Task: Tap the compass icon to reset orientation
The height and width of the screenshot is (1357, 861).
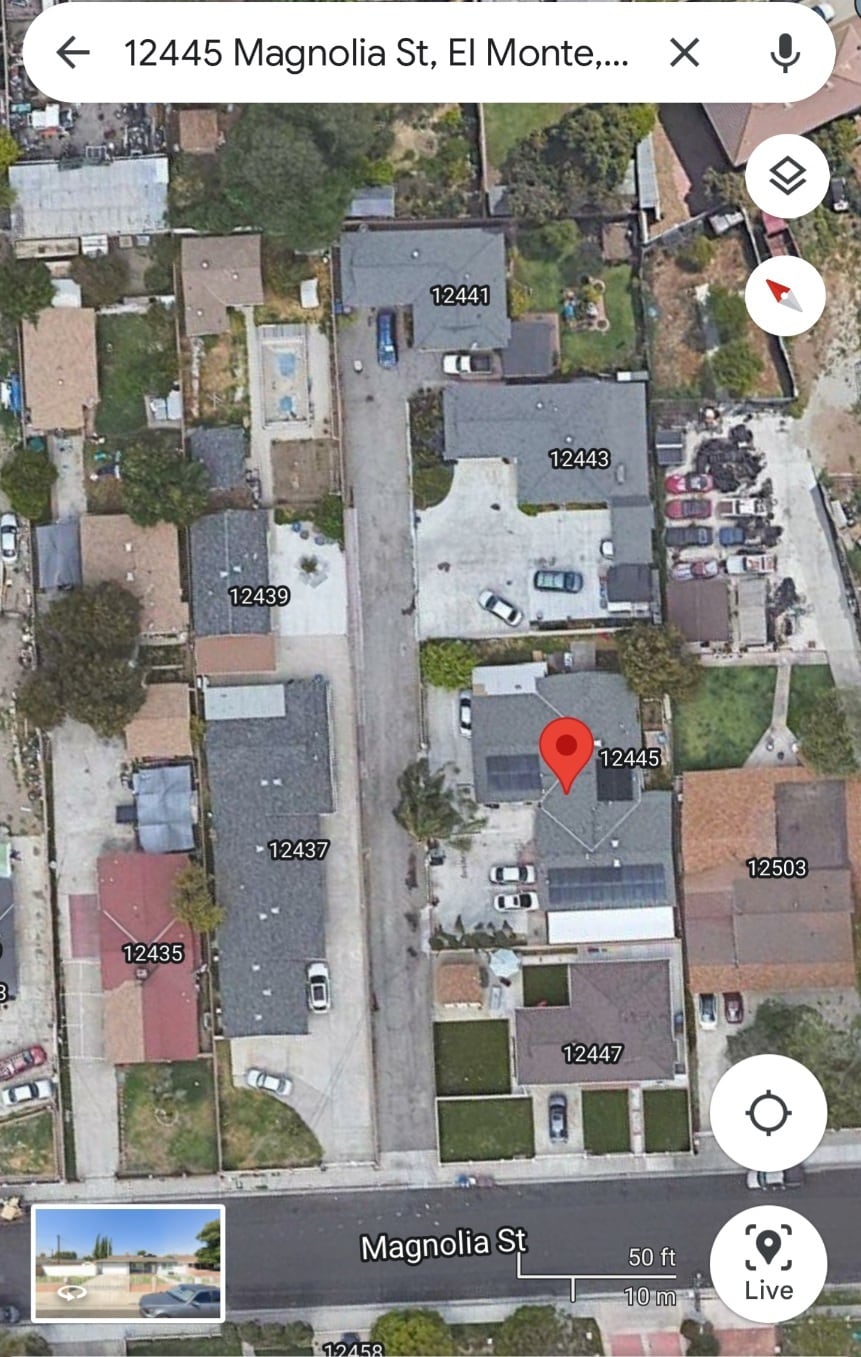Action: [x=787, y=295]
